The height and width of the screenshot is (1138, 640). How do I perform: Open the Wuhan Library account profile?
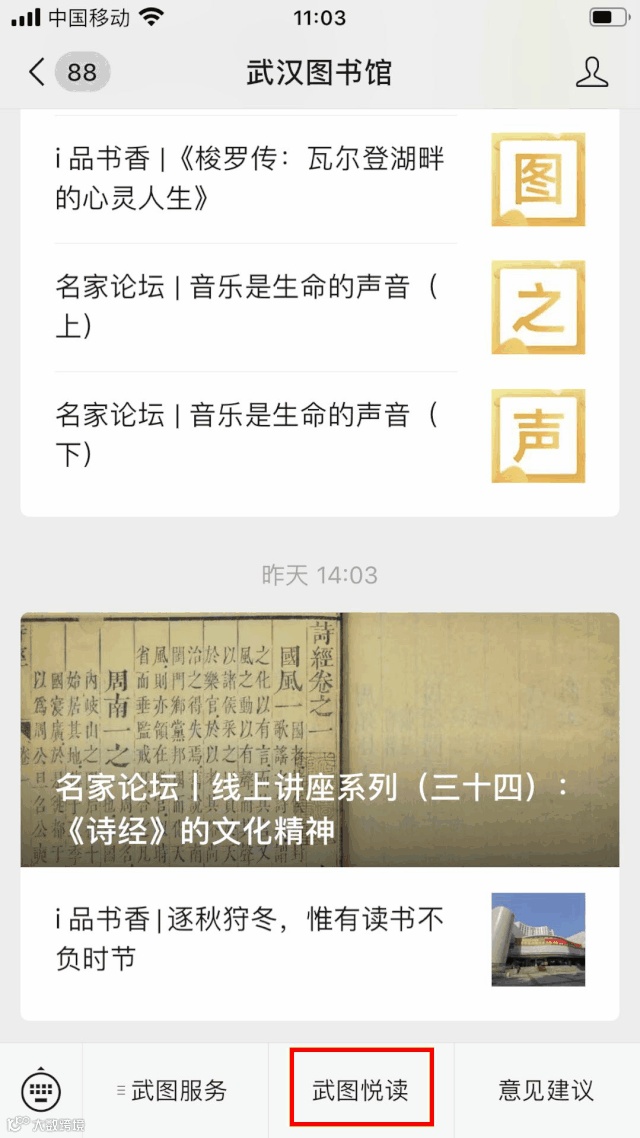[592, 73]
